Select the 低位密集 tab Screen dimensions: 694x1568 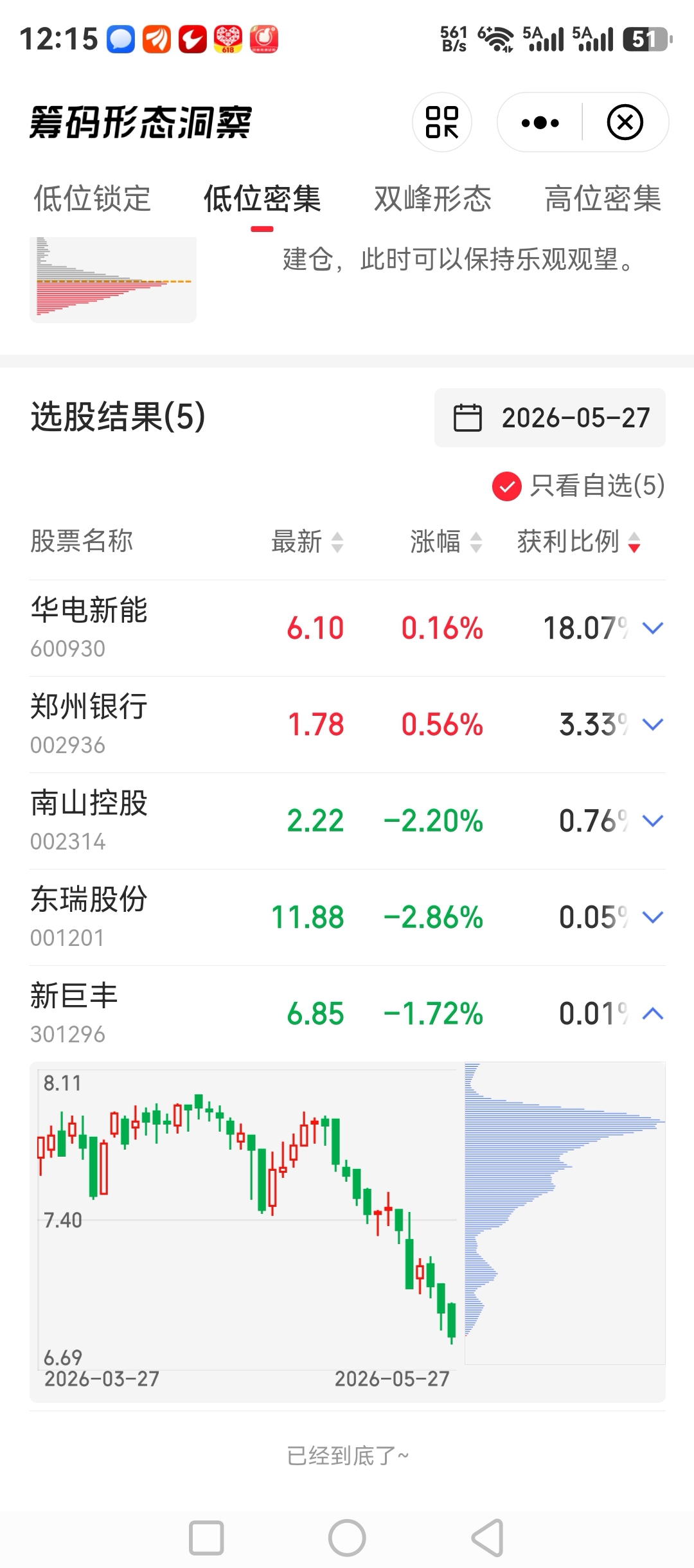coord(262,198)
